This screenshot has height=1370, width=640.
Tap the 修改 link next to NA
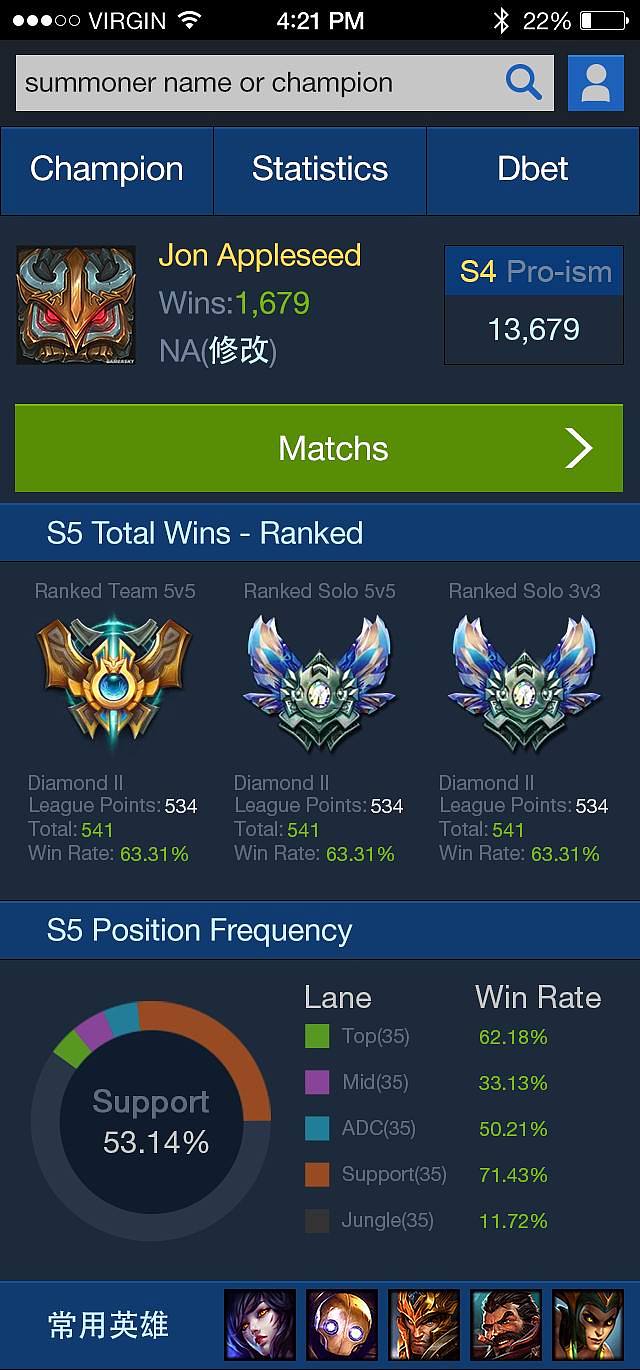240,351
